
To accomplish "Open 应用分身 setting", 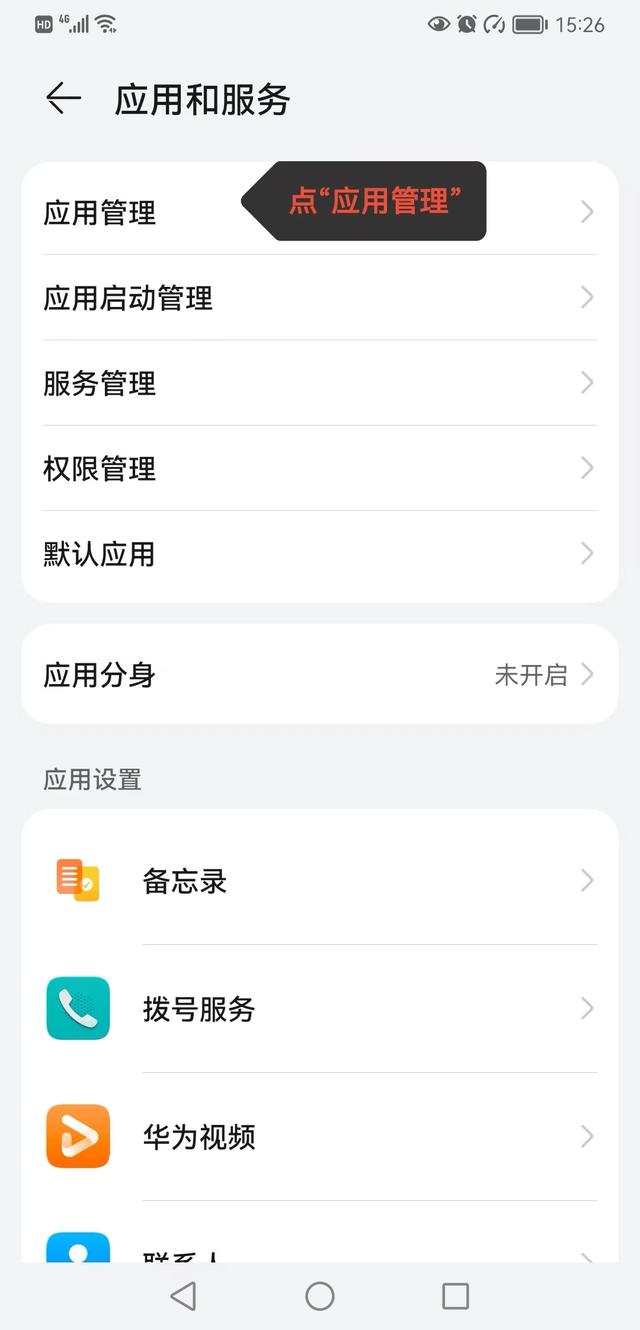I will click(320, 674).
